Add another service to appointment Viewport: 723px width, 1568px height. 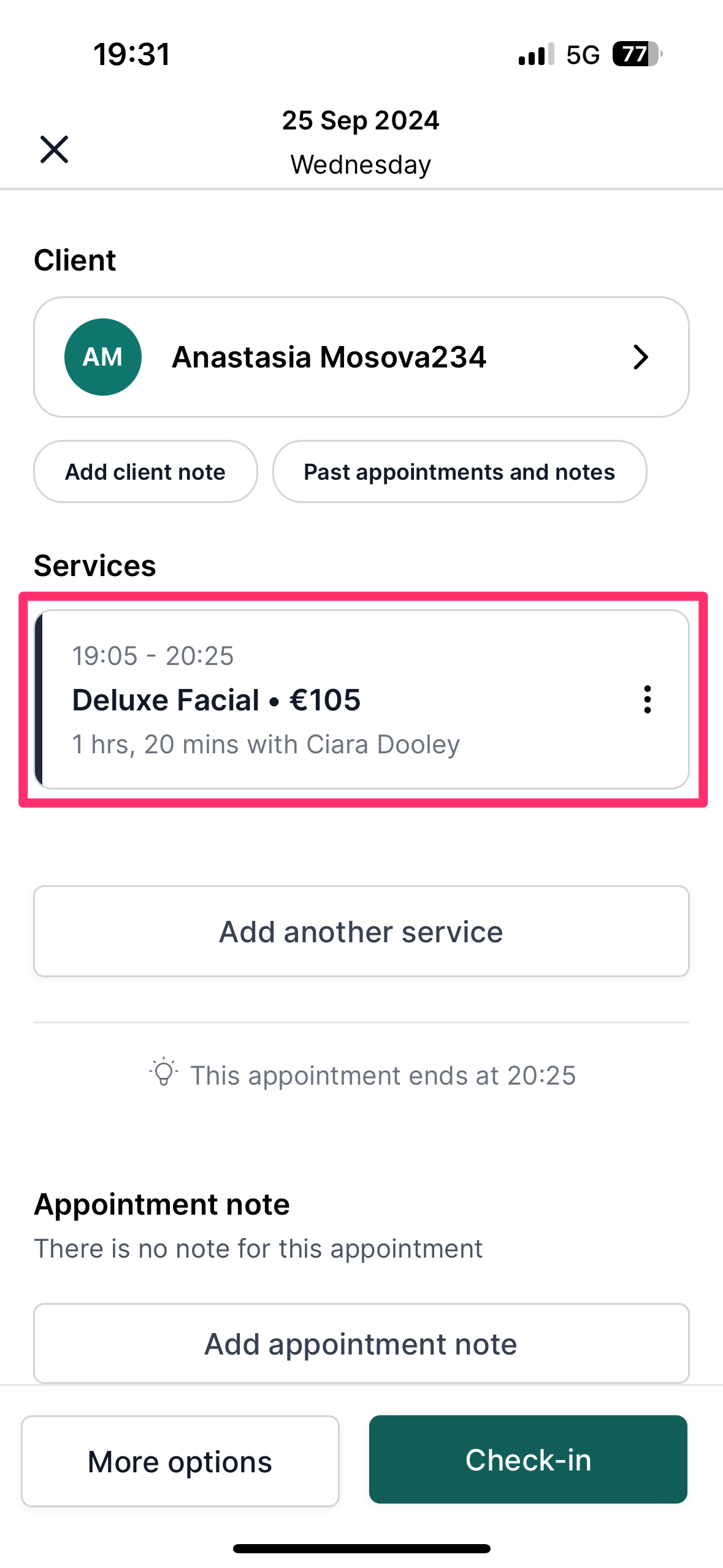point(361,931)
